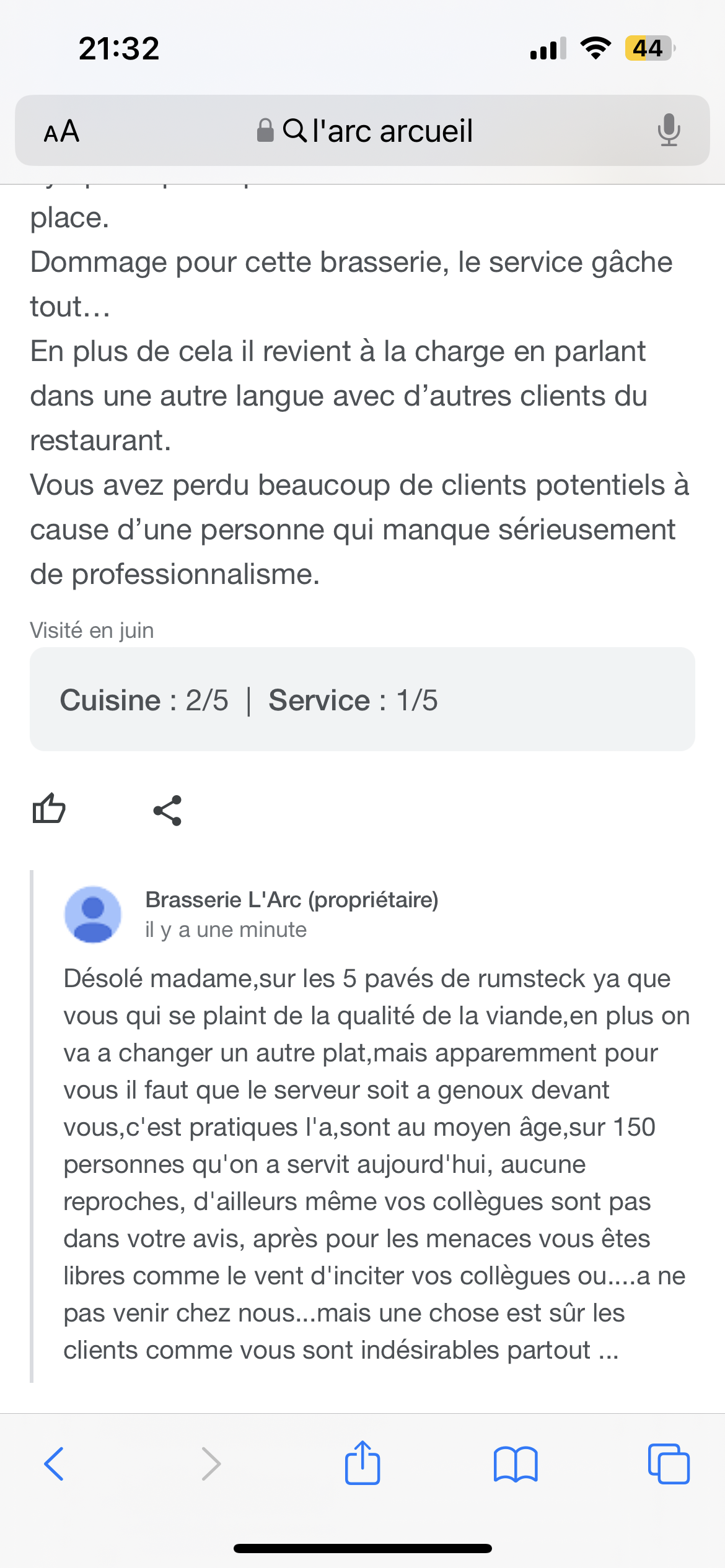Open the Safari share sheet
725x1568 pixels.
tap(362, 1463)
